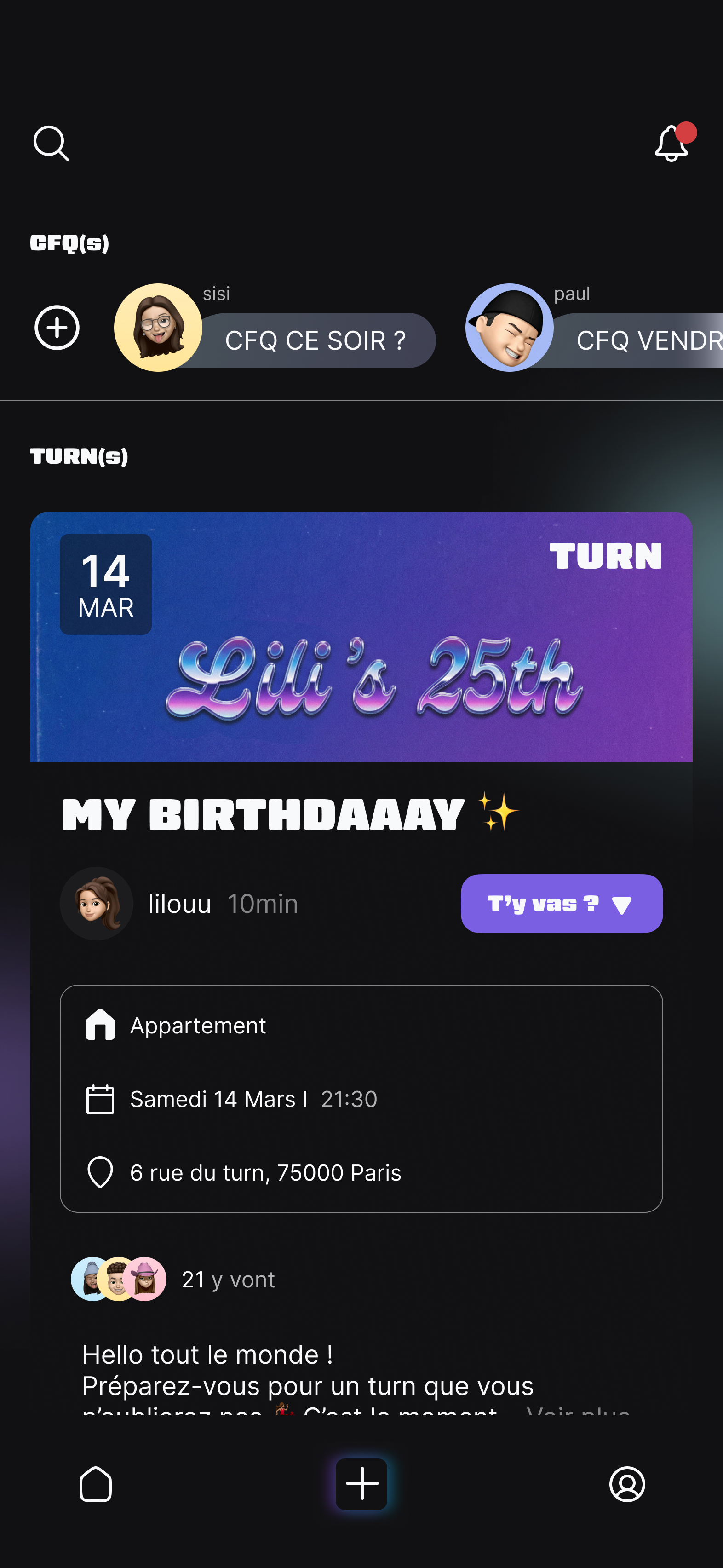Add a new CFQ
Screen dimensions: 723x1568
coord(57,328)
